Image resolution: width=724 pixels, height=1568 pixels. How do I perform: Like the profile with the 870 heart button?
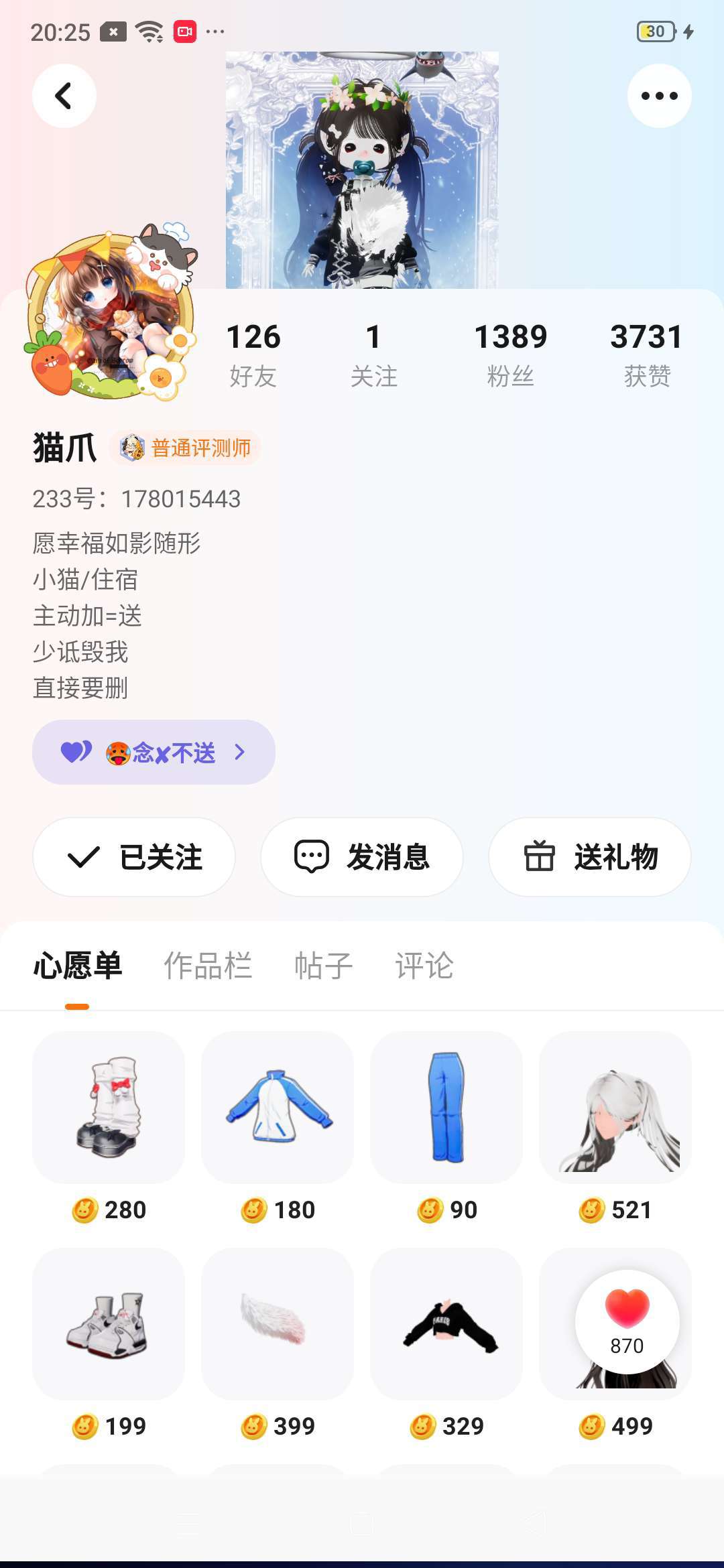pyautogui.click(x=627, y=1321)
